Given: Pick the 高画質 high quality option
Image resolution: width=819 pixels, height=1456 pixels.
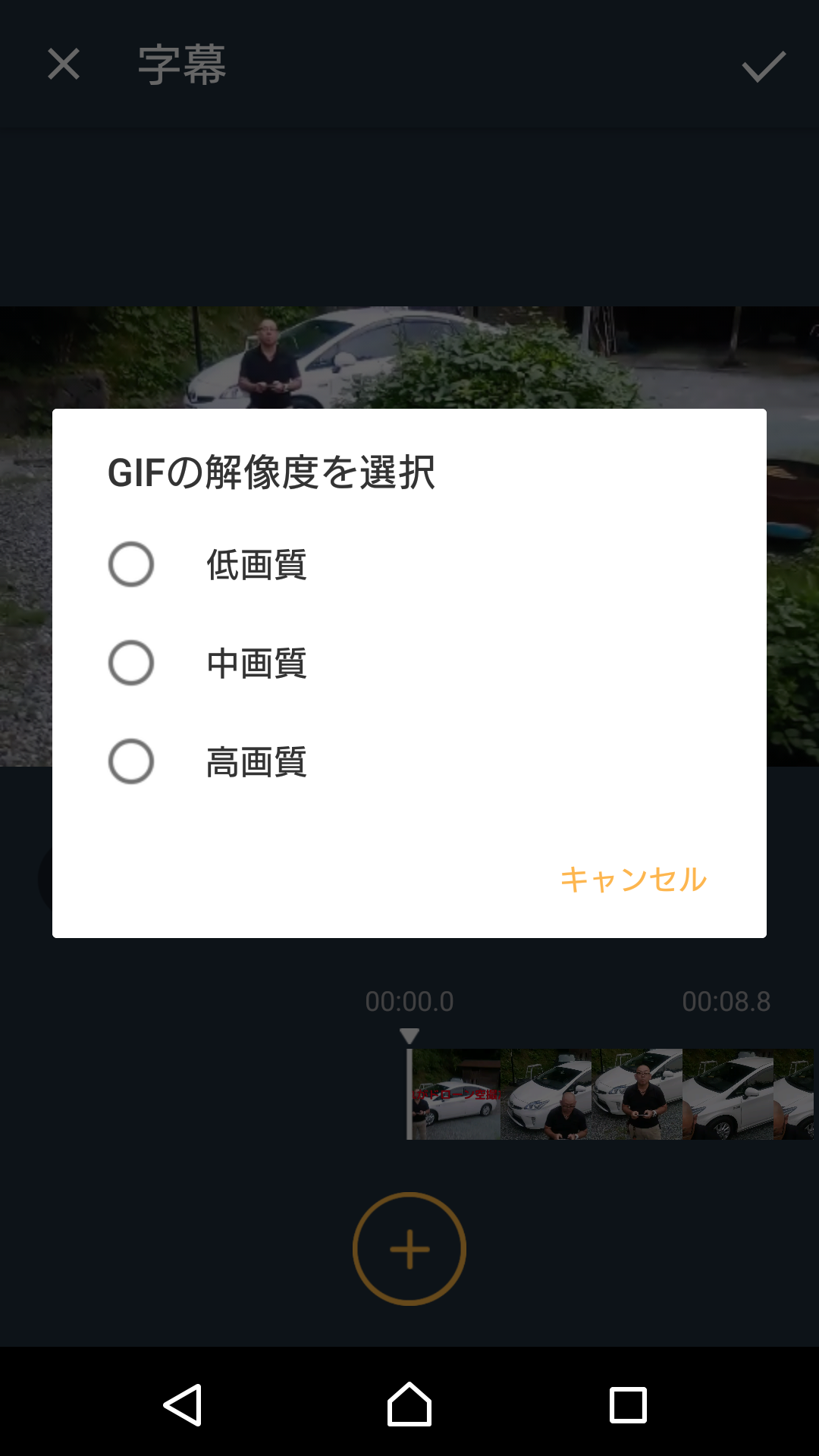Looking at the screenshot, I should coord(131,761).
